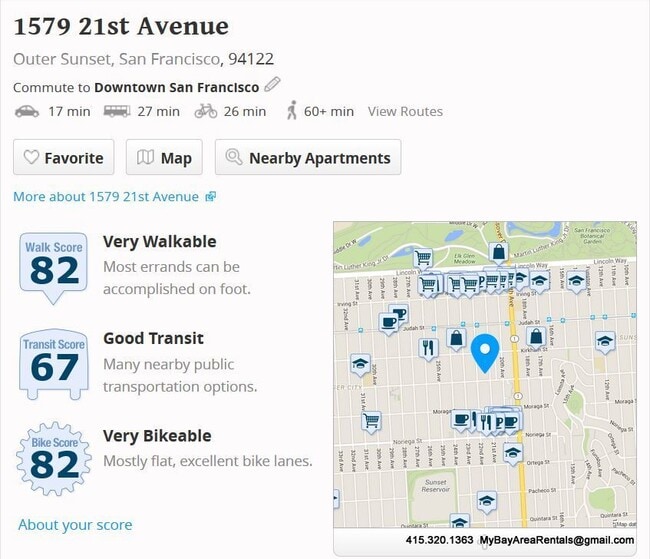Tap the Bike Score 82 badge
This screenshot has width=650, height=559.
click(x=54, y=460)
